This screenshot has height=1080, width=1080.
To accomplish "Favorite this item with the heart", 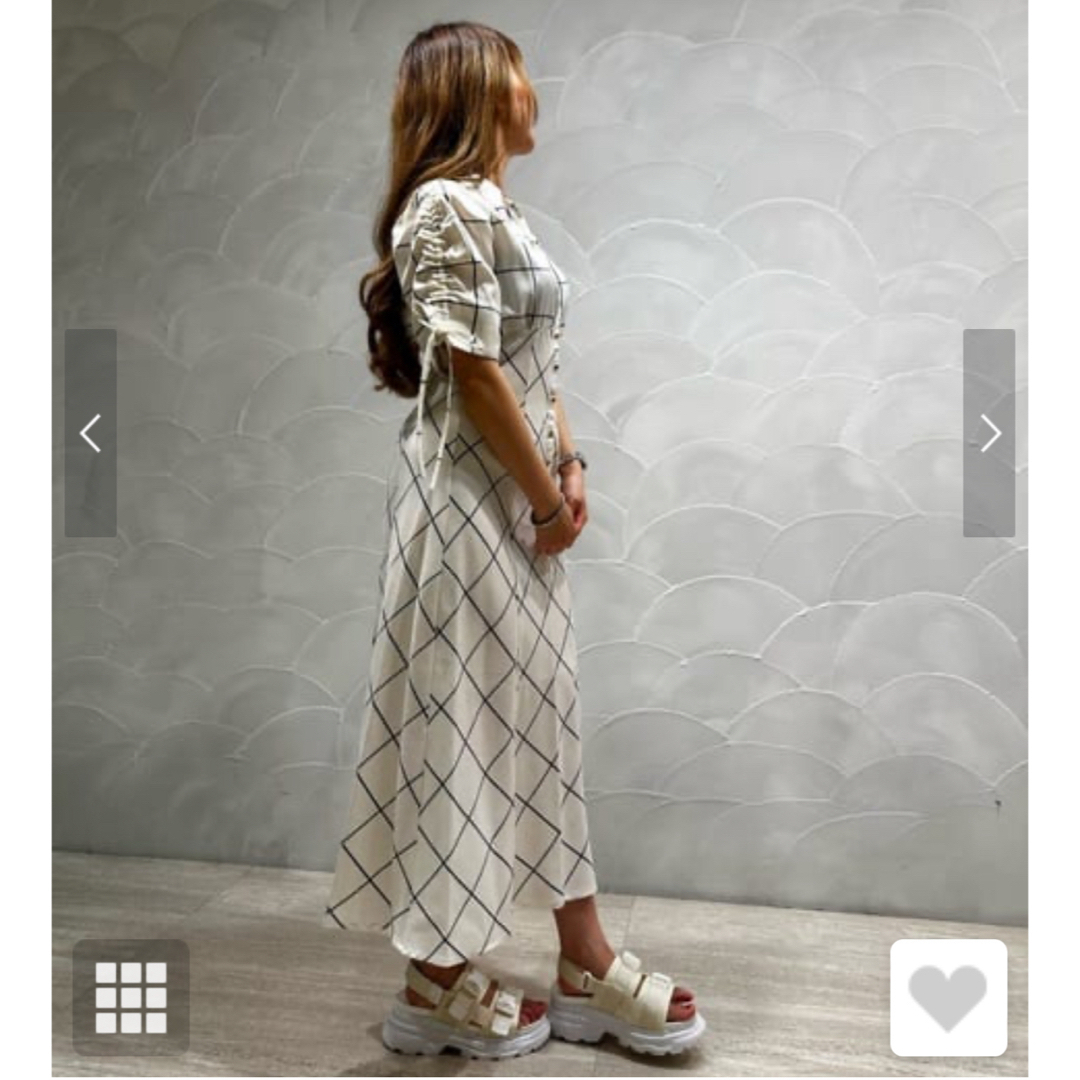I will [x=948, y=997].
